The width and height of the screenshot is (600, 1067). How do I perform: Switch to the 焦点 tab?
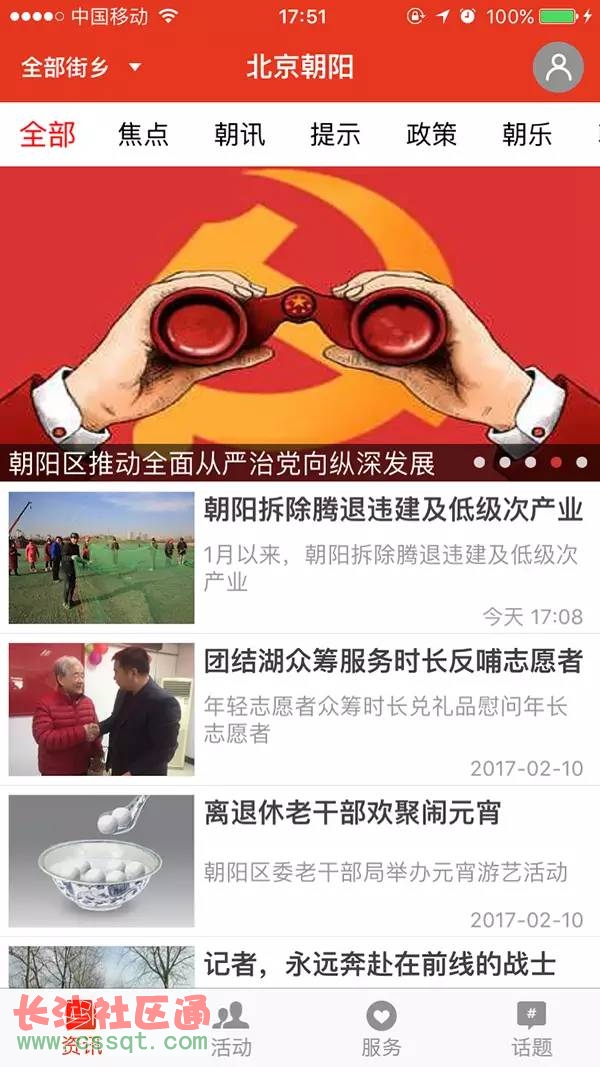[143, 134]
